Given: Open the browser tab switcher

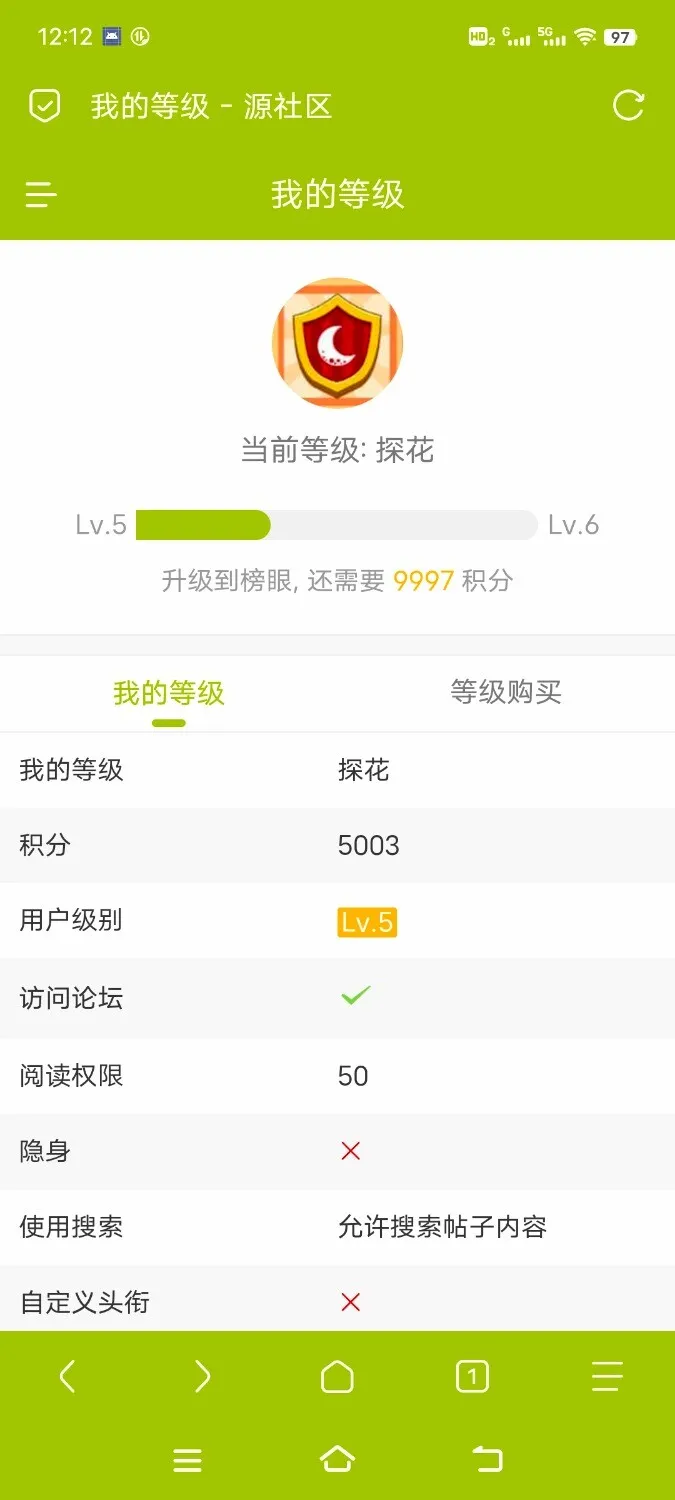Looking at the screenshot, I should (x=472, y=1377).
